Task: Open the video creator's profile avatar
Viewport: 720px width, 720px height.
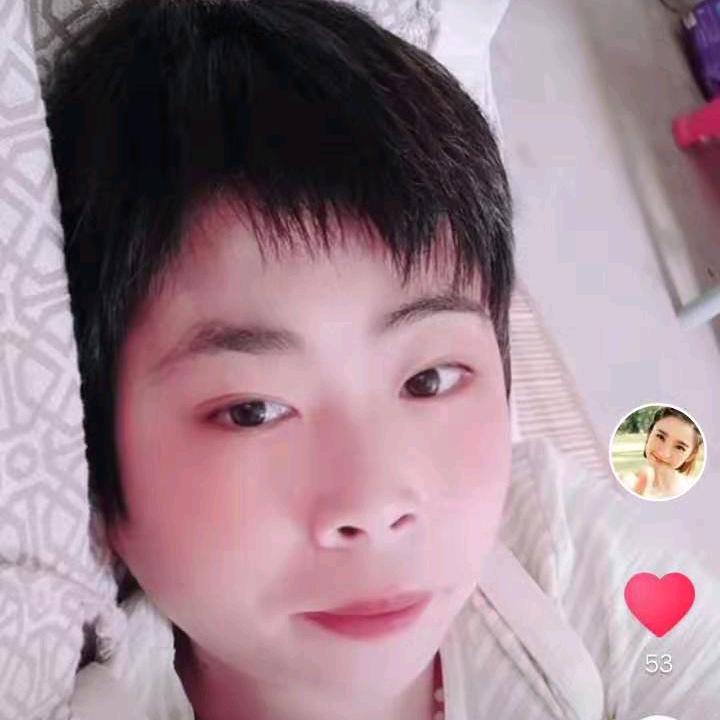Action: click(x=657, y=452)
